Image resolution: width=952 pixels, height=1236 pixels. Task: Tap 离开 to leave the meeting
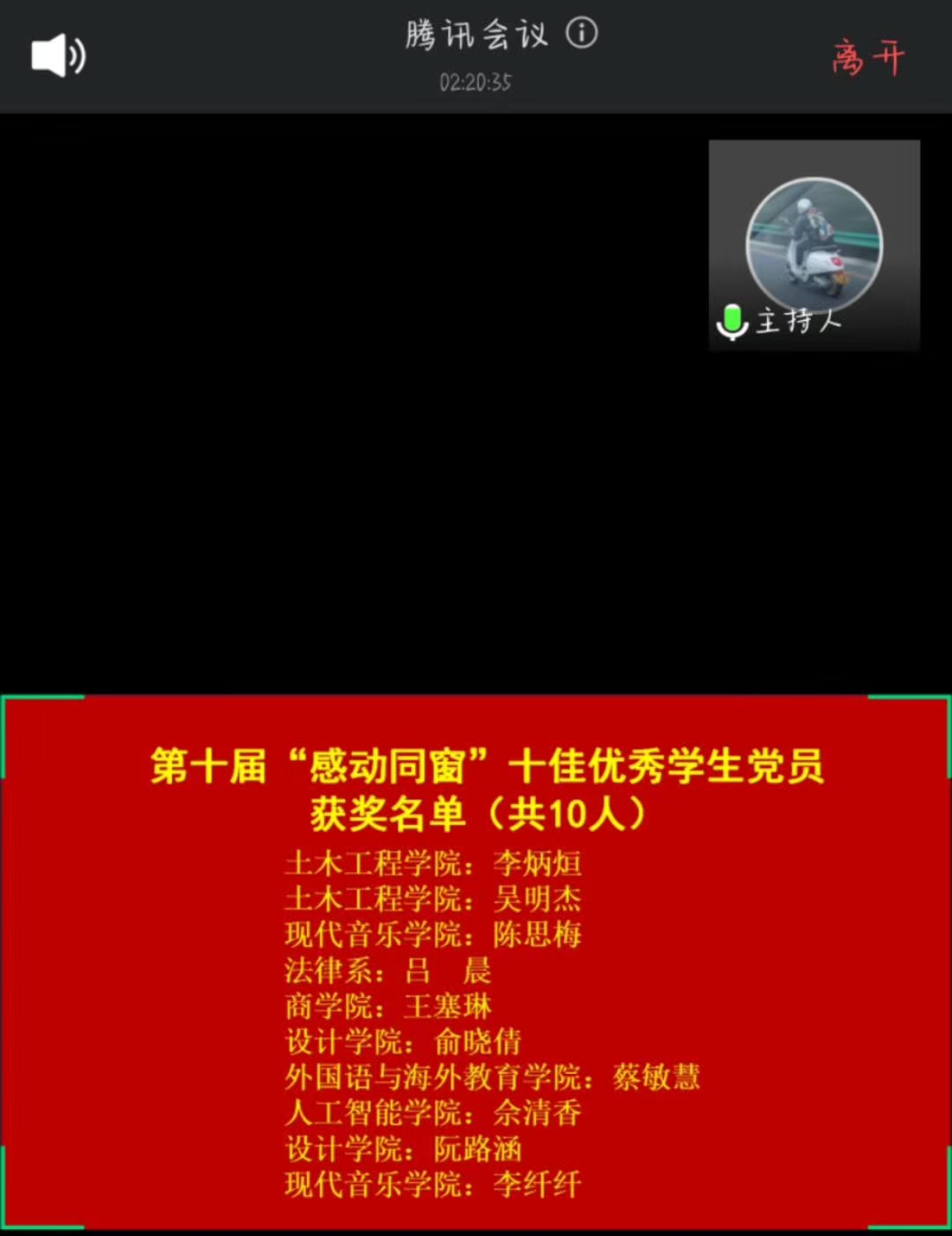[x=868, y=58]
